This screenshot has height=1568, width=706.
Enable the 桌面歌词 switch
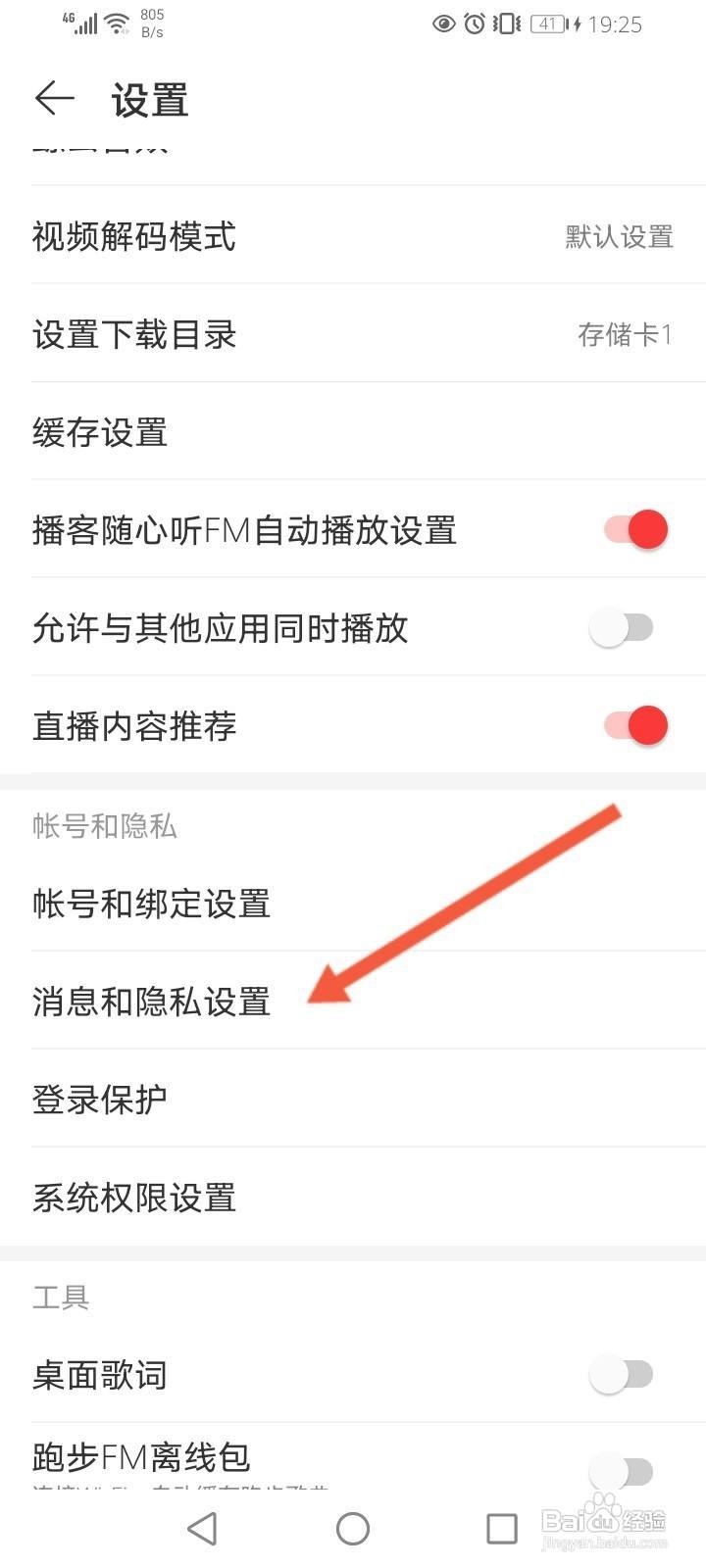pos(626,1375)
